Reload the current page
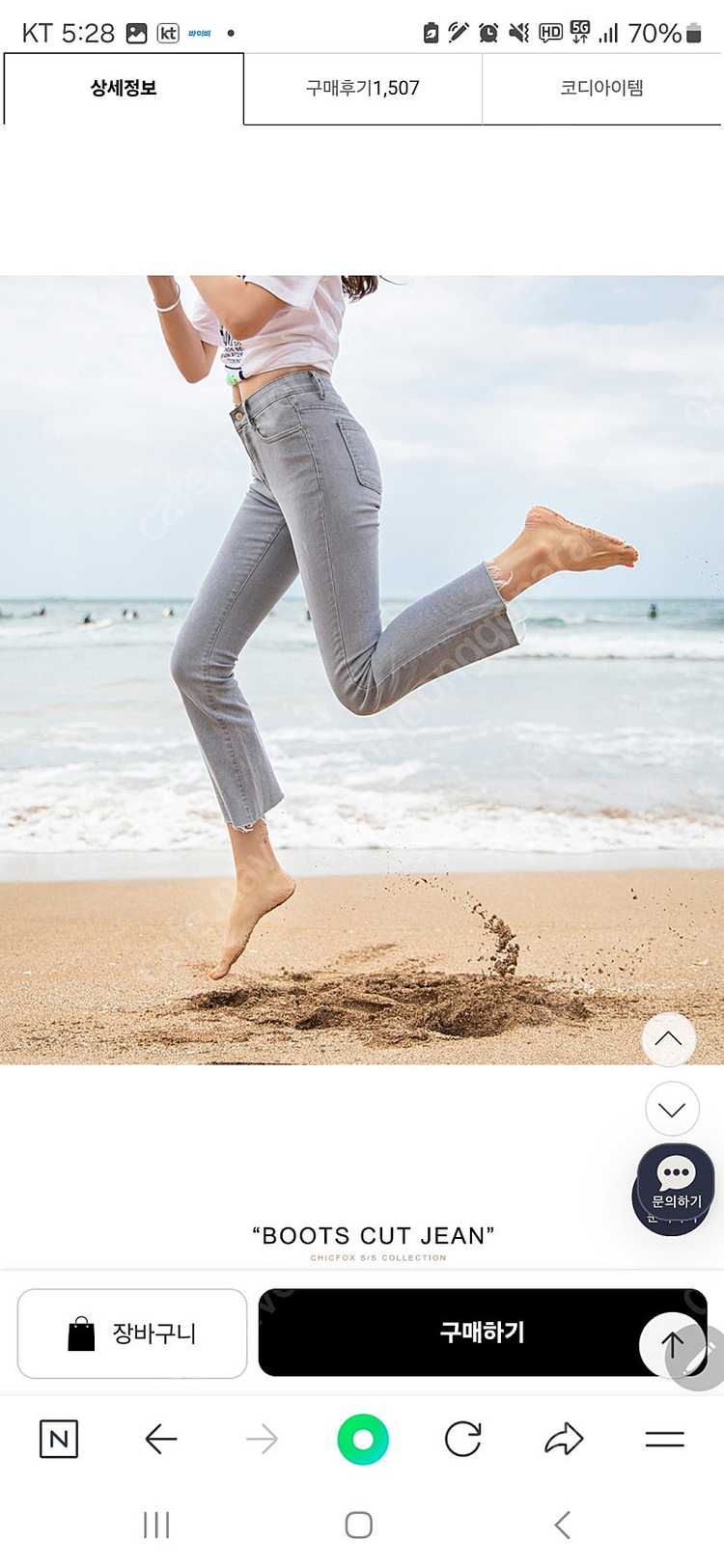Image resolution: width=724 pixels, height=1568 pixels. 463,1440
